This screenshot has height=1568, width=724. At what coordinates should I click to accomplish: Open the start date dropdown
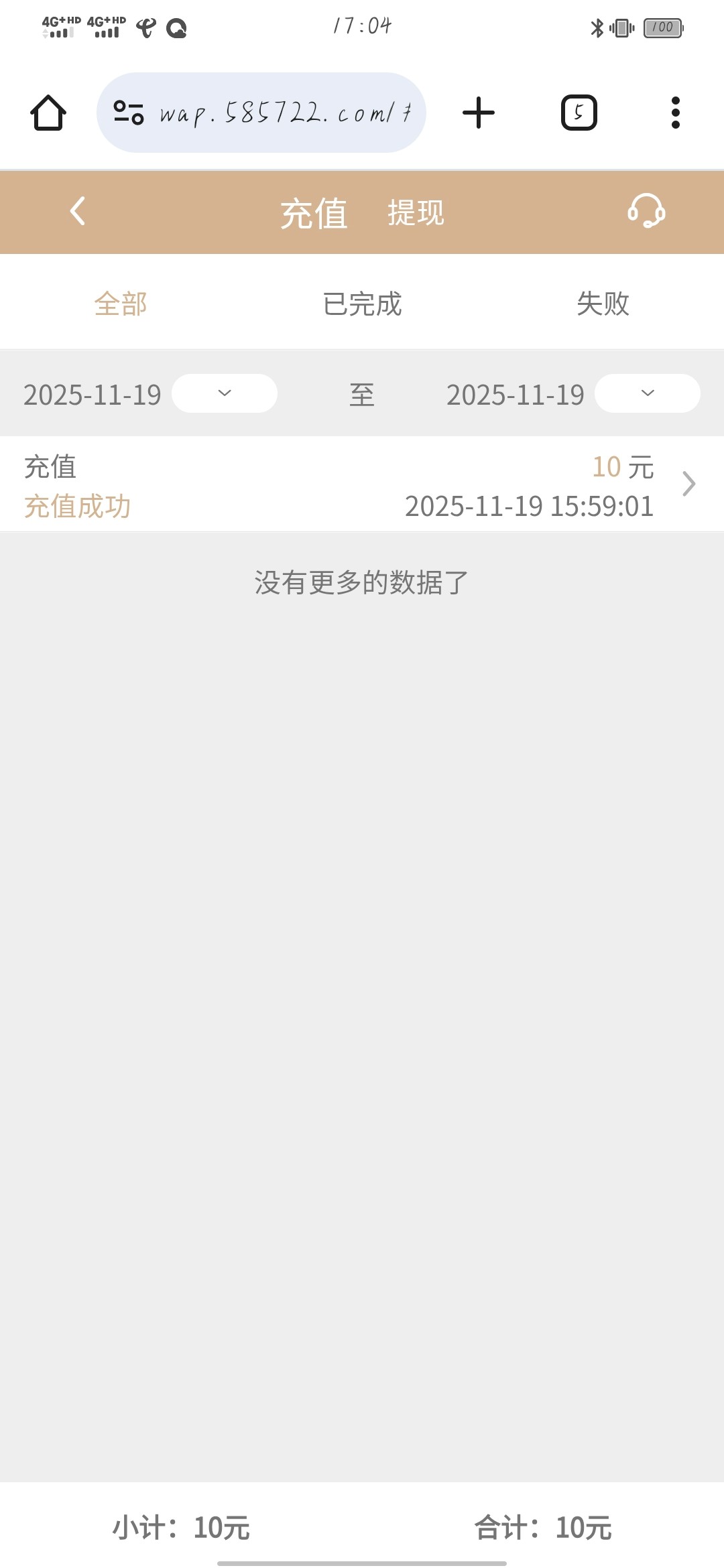(x=225, y=393)
